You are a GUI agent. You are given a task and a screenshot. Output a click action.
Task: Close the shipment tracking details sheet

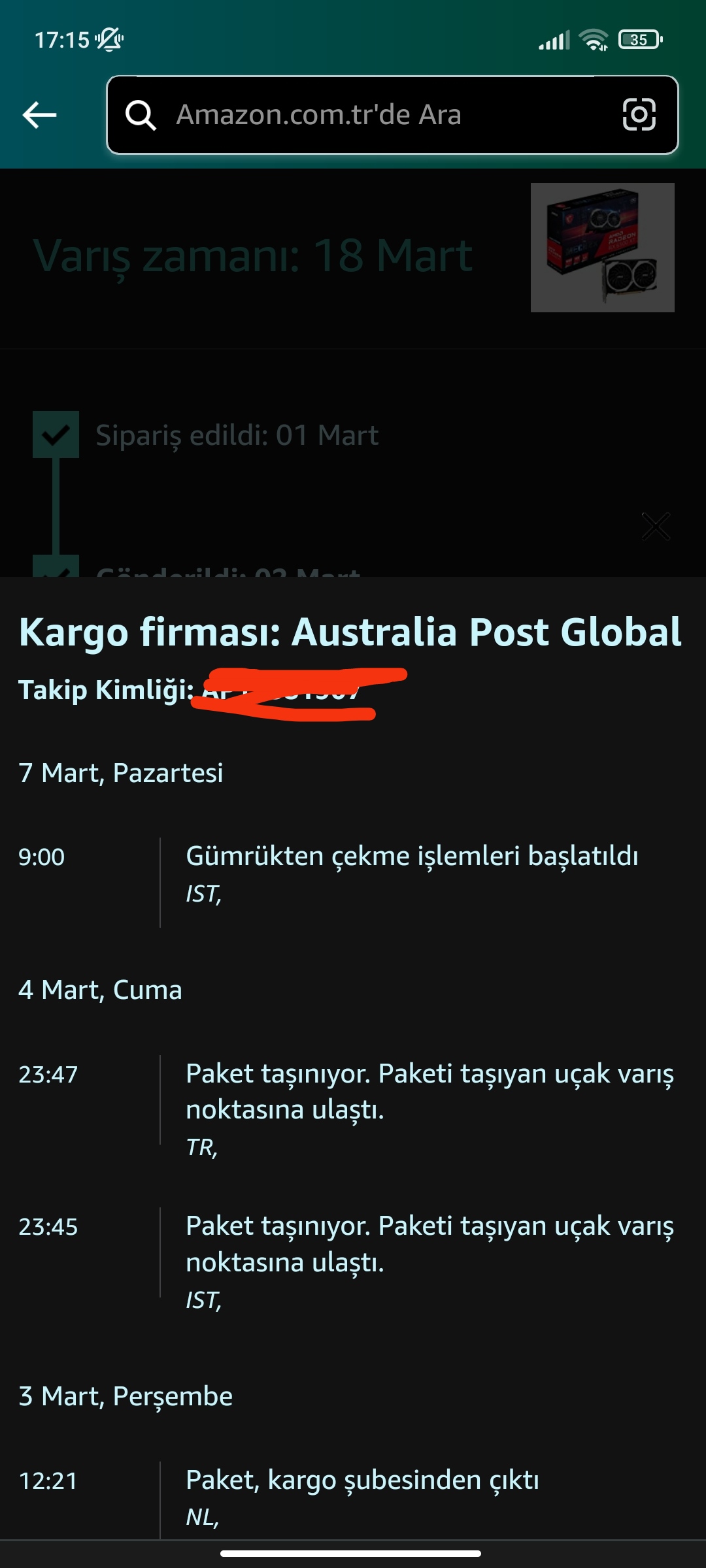pyautogui.click(x=656, y=527)
